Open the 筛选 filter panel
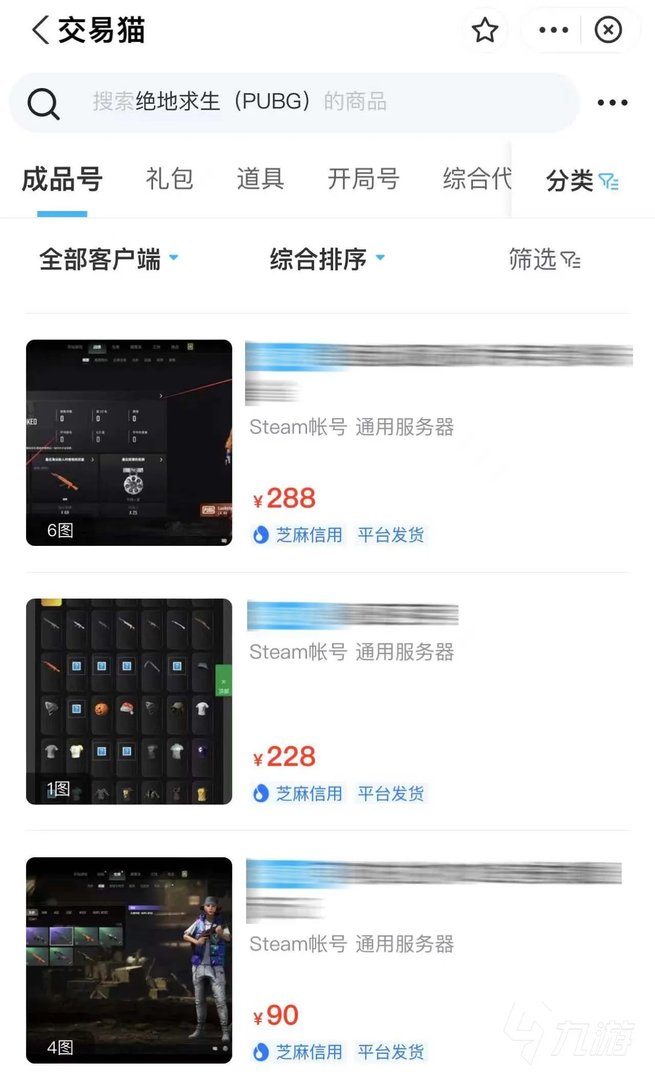The width and height of the screenshot is (655, 1080). [544, 260]
